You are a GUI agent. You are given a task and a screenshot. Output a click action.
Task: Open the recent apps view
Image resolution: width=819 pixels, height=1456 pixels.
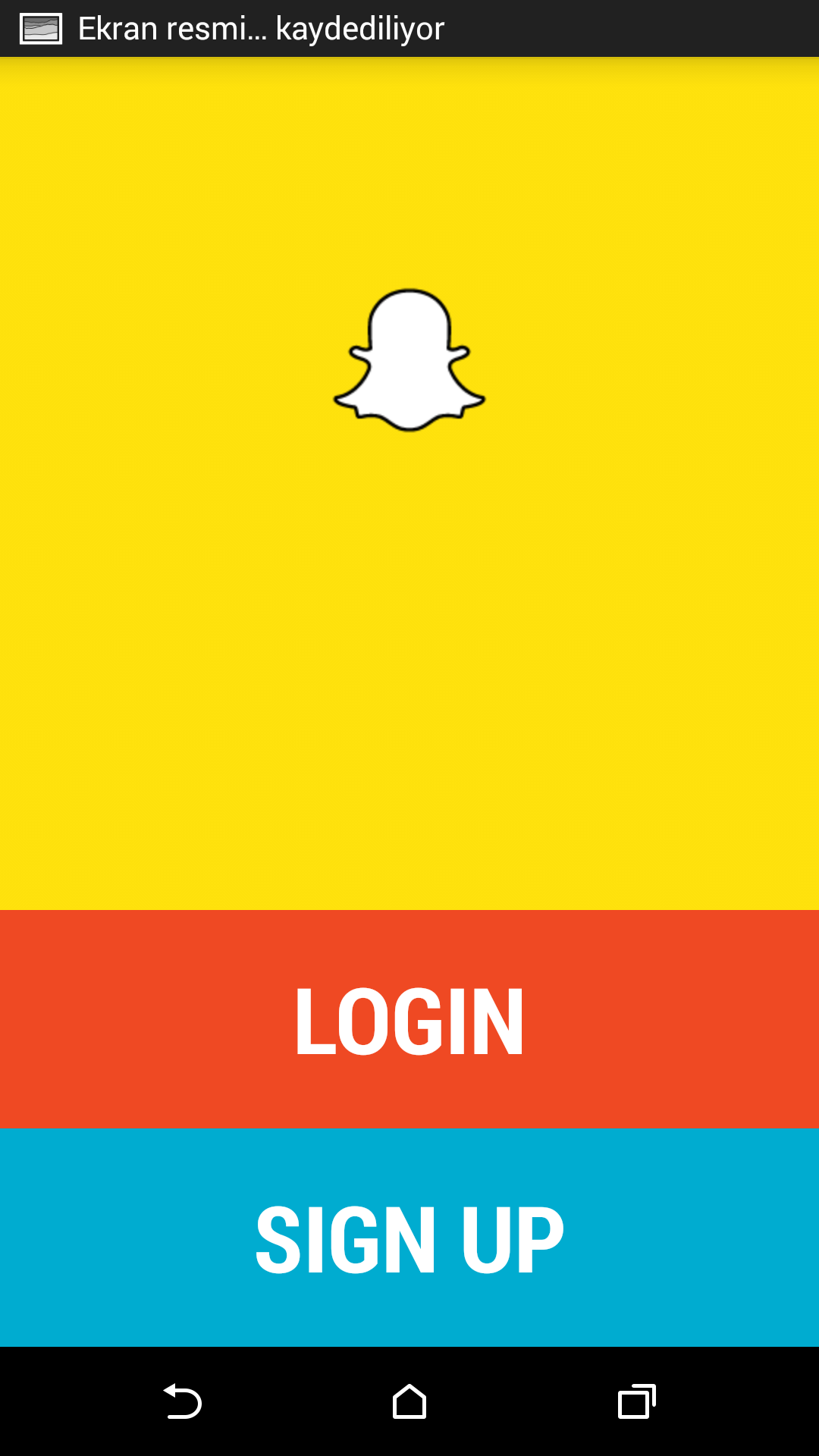(x=637, y=1401)
